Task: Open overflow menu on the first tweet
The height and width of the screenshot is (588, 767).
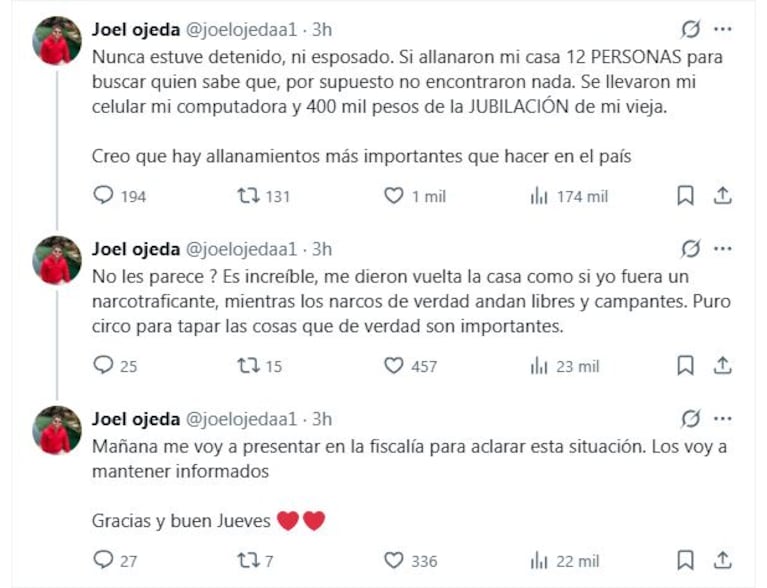Action: coord(723,28)
